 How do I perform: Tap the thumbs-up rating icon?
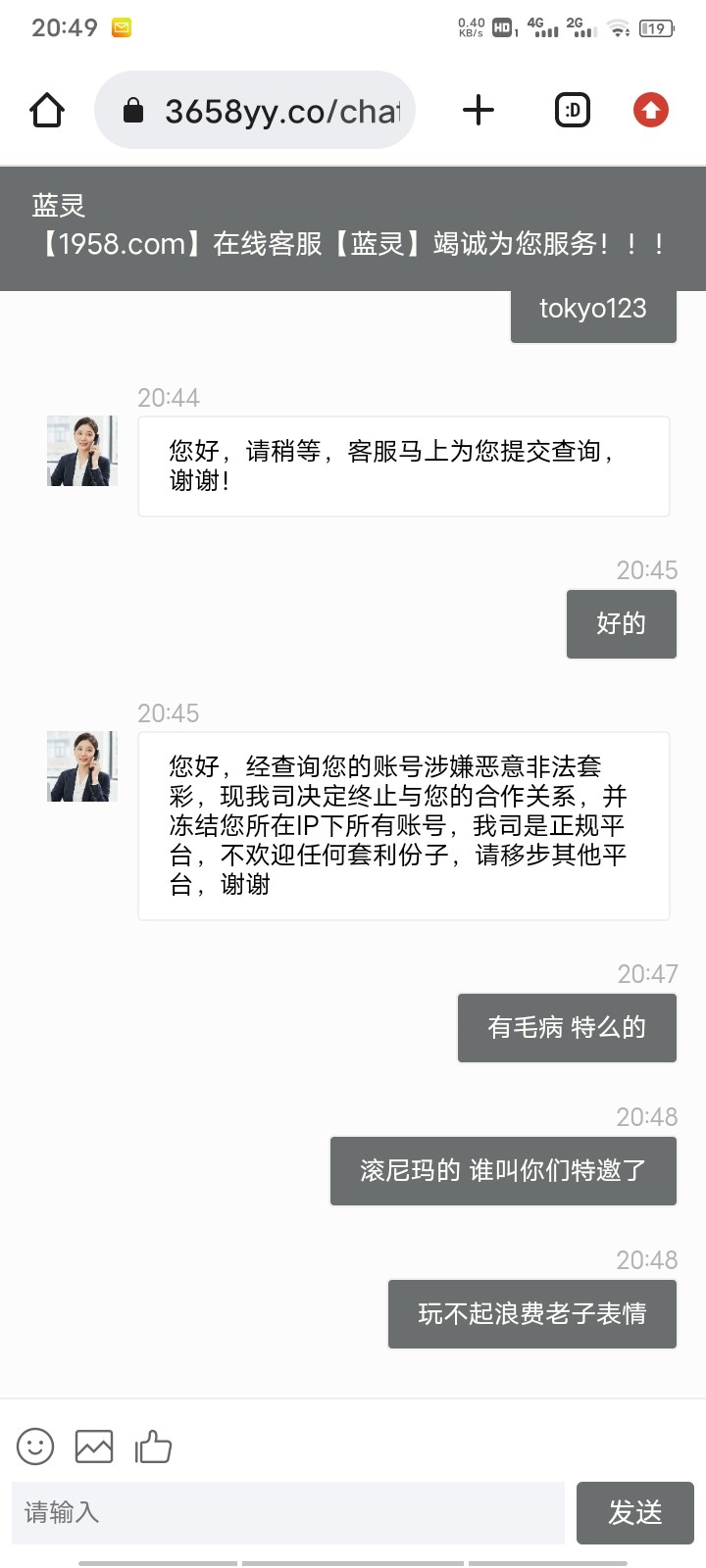(153, 1446)
